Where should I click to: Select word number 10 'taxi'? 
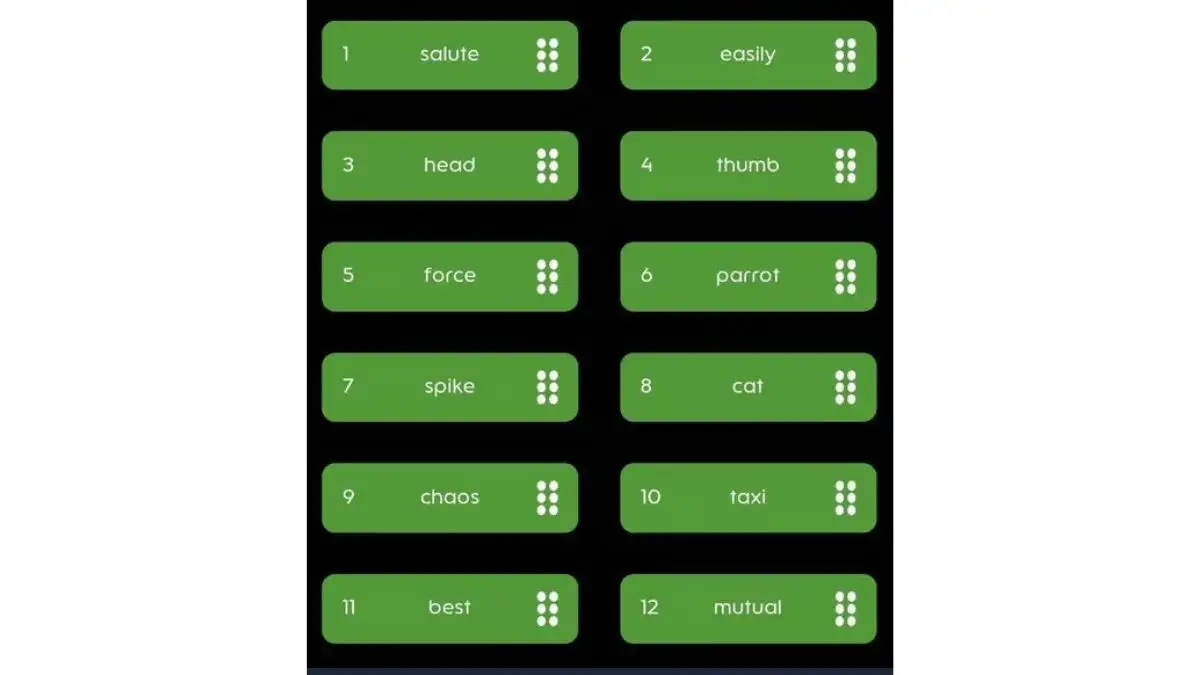tap(747, 497)
